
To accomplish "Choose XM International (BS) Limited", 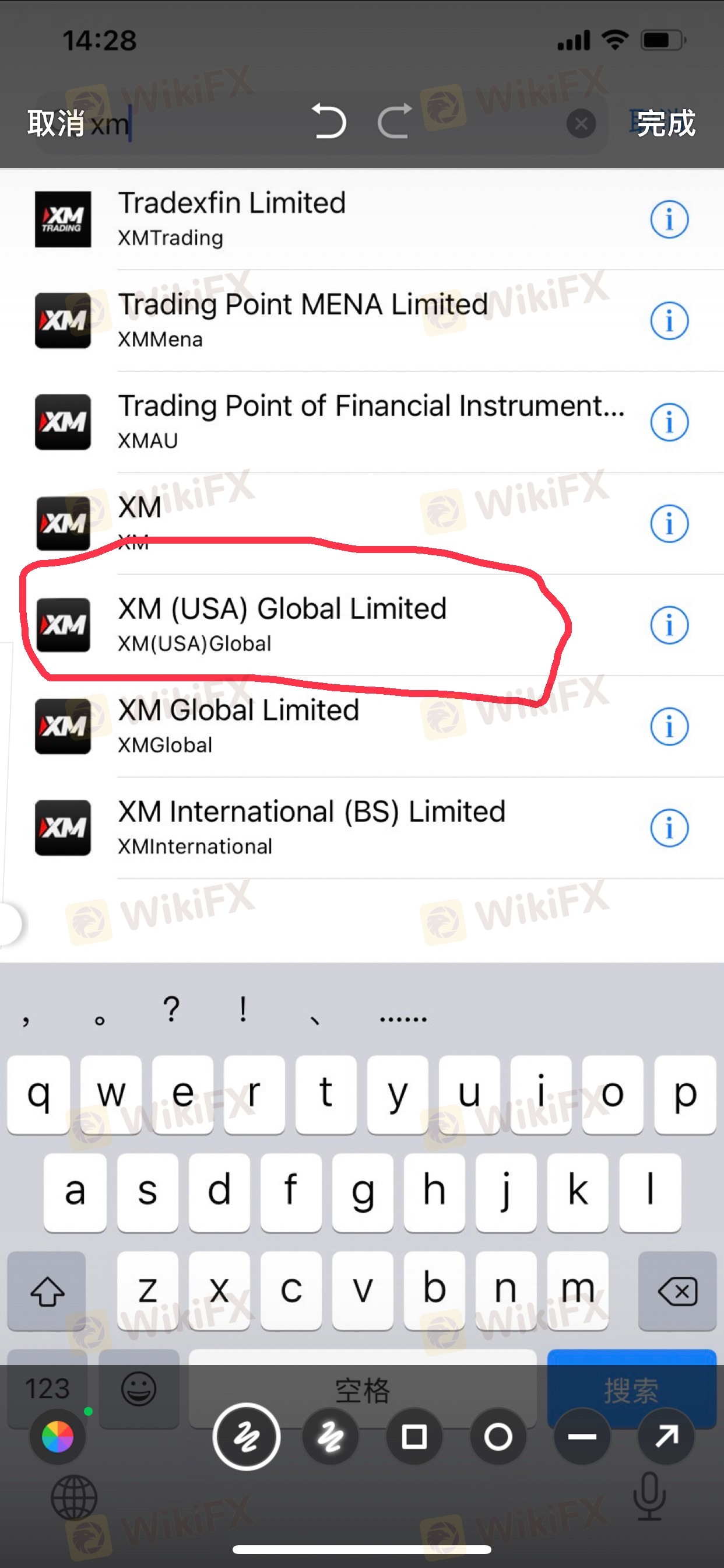I will coord(362,828).
